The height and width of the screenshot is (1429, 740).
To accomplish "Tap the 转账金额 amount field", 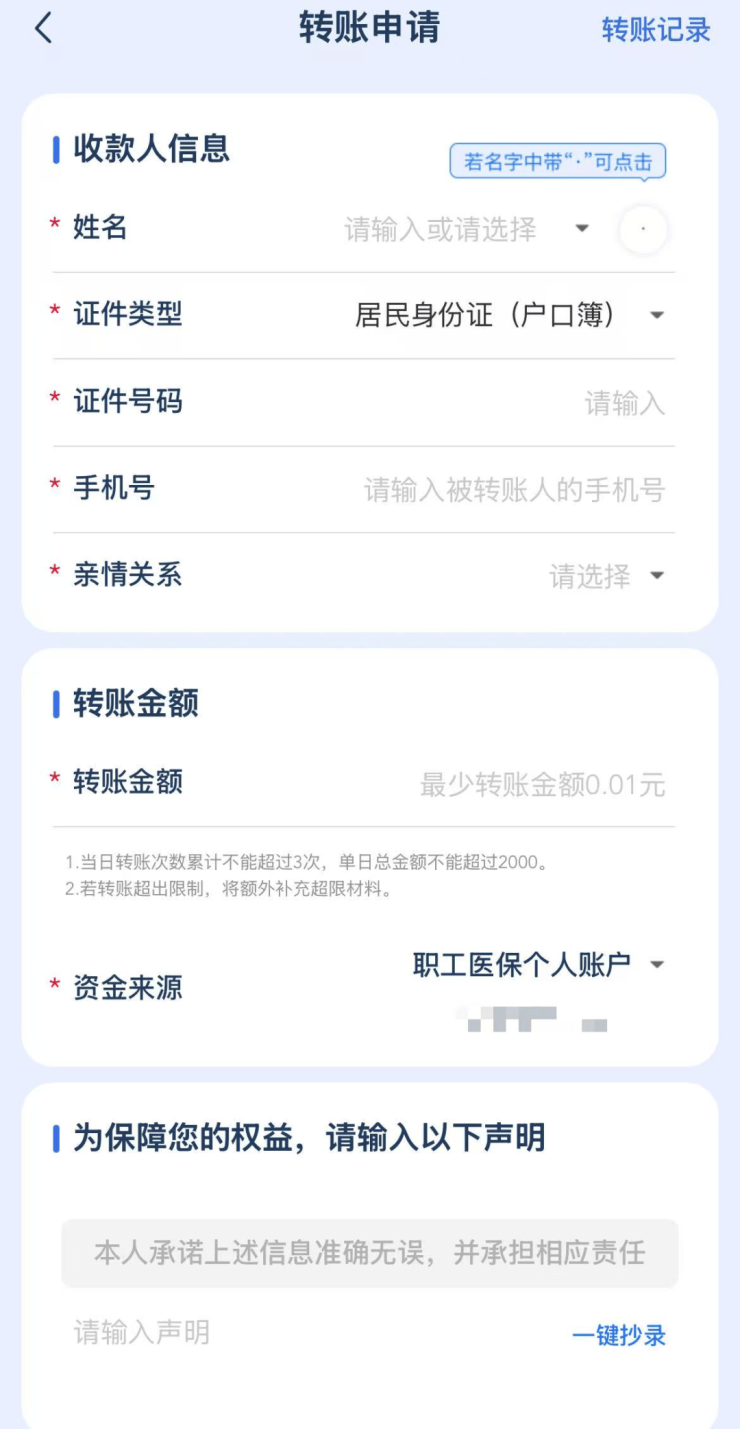I will click(542, 785).
